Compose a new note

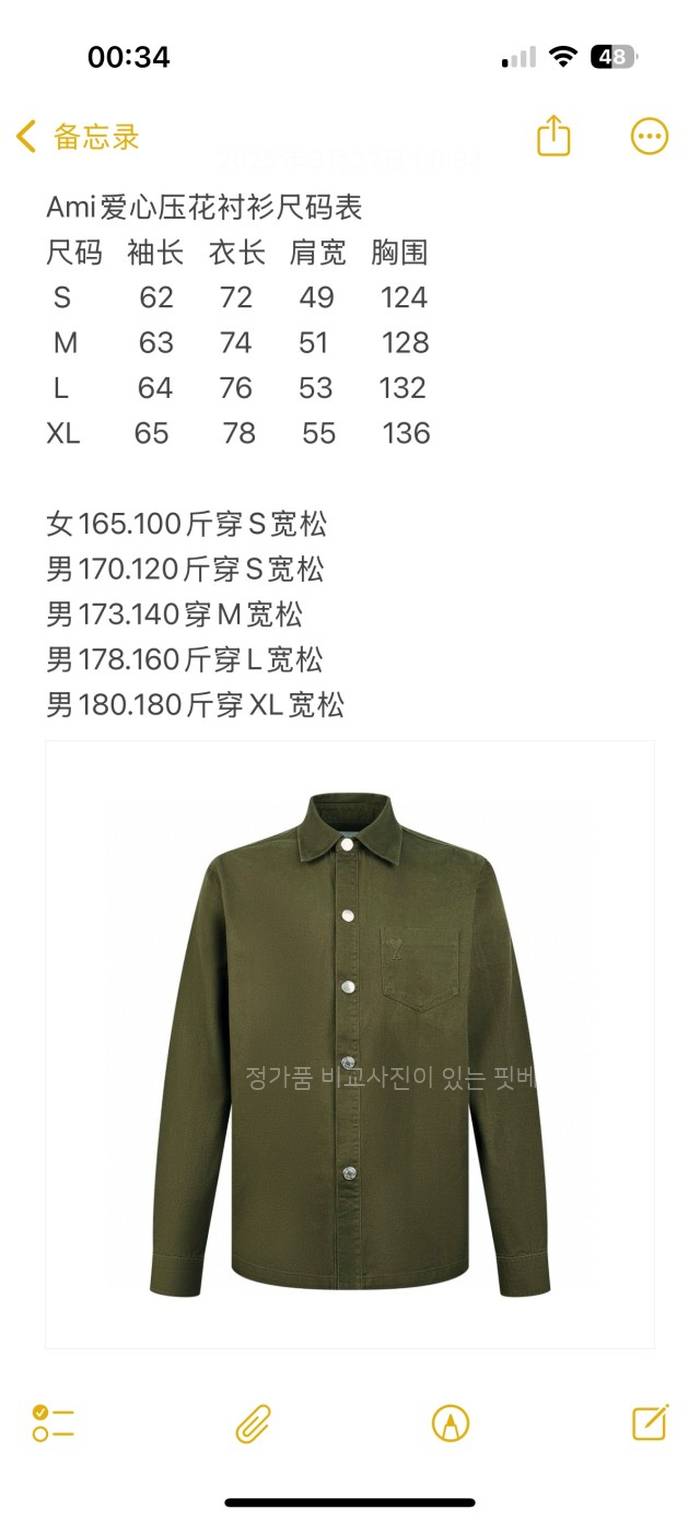650,1422
